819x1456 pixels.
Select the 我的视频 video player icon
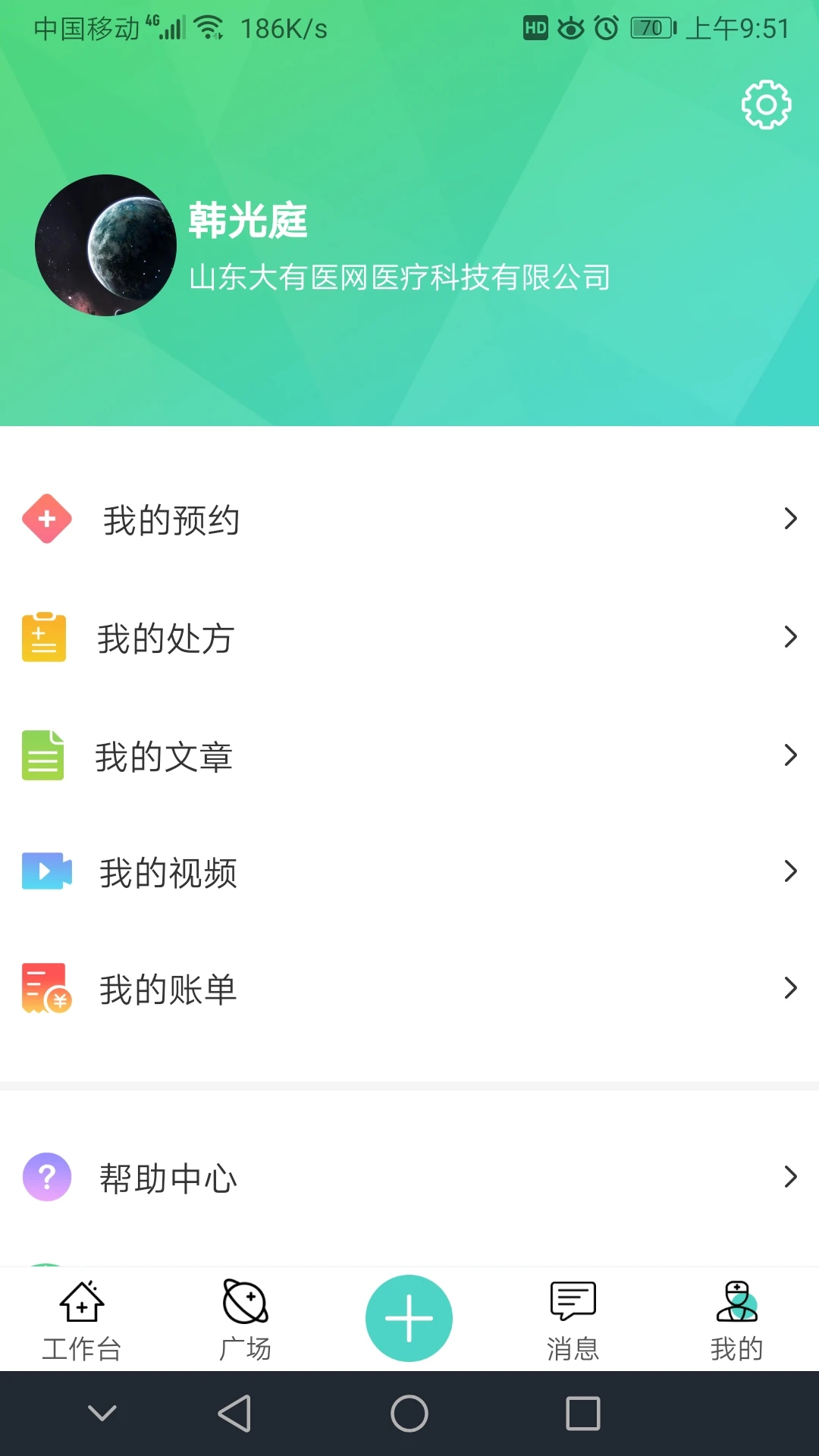(x=46, y=872)
